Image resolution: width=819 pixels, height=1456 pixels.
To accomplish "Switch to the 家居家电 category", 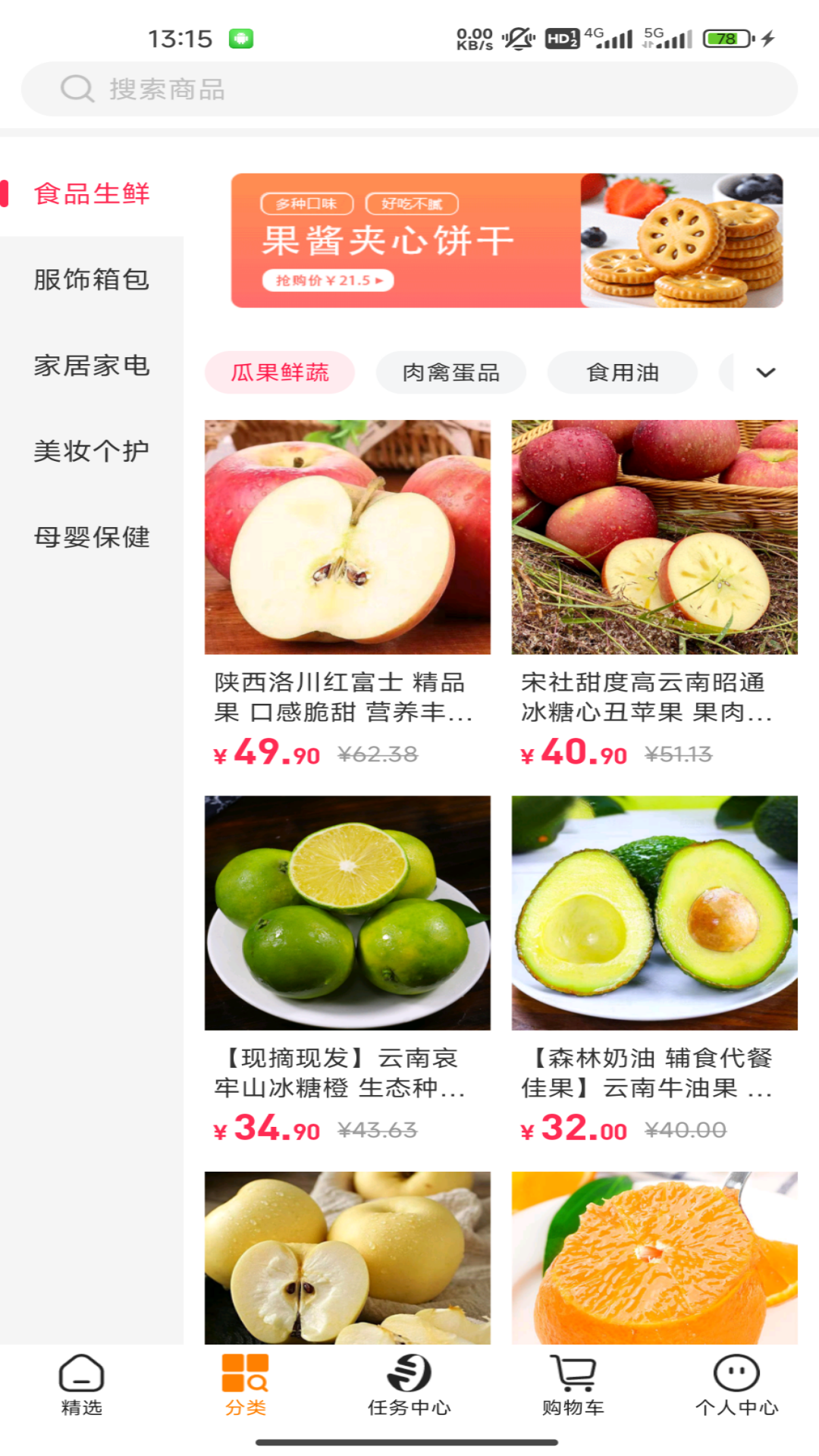I will [92, 366].
